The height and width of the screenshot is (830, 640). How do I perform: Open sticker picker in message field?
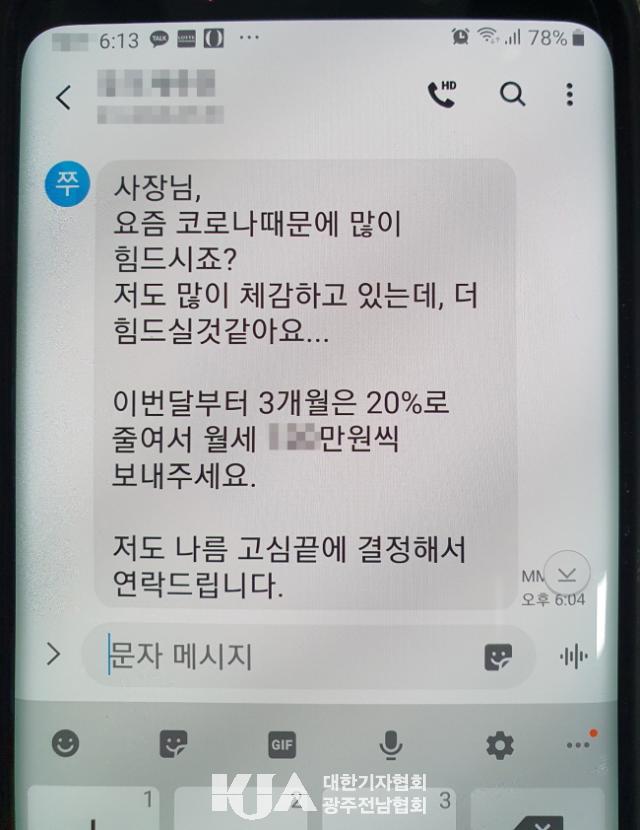pos(498,656)
